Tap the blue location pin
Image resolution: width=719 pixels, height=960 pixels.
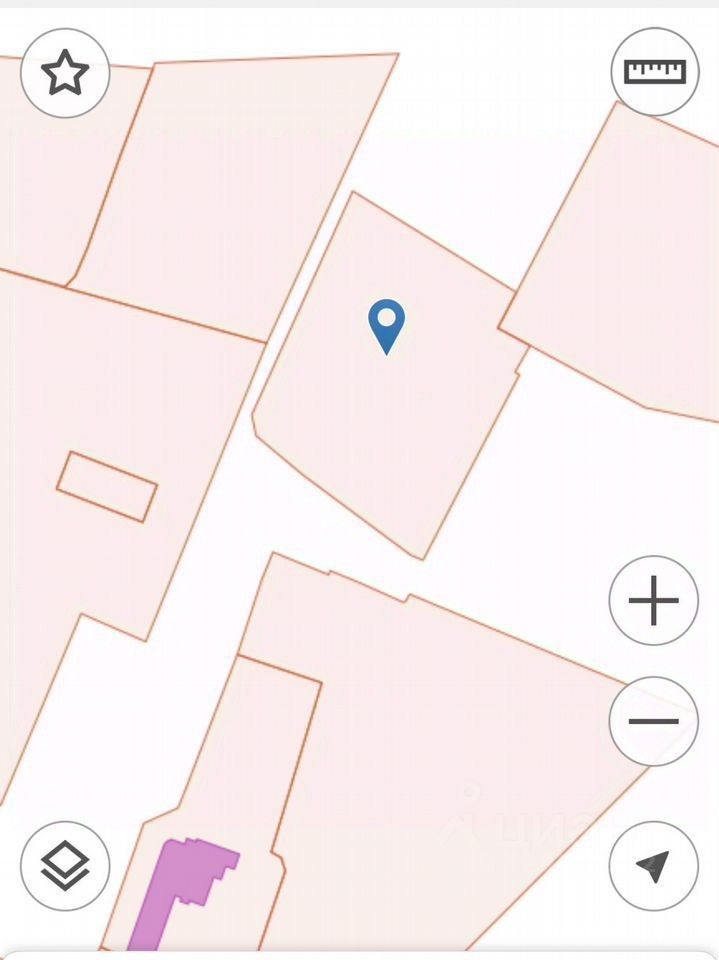(386, 324)
